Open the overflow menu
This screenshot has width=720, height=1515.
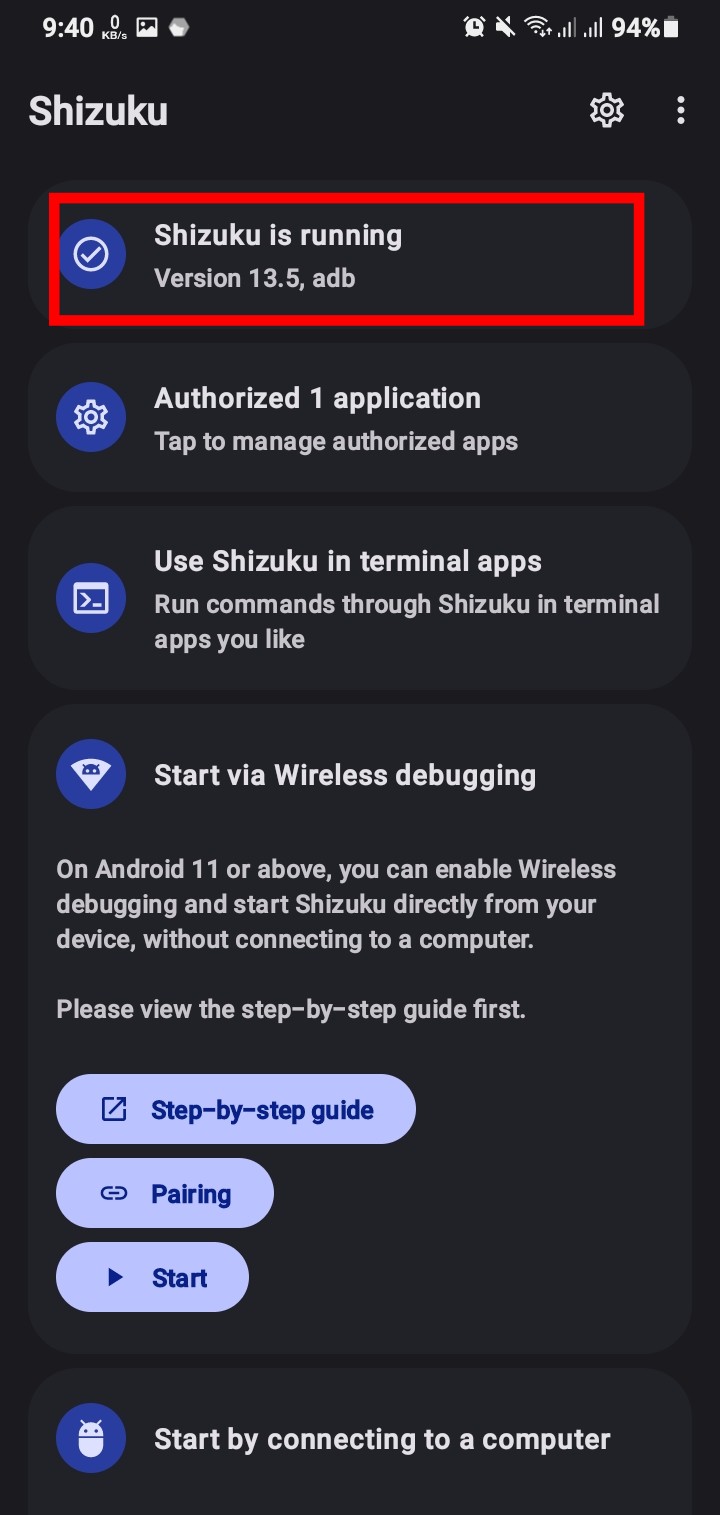click(680, 110)
